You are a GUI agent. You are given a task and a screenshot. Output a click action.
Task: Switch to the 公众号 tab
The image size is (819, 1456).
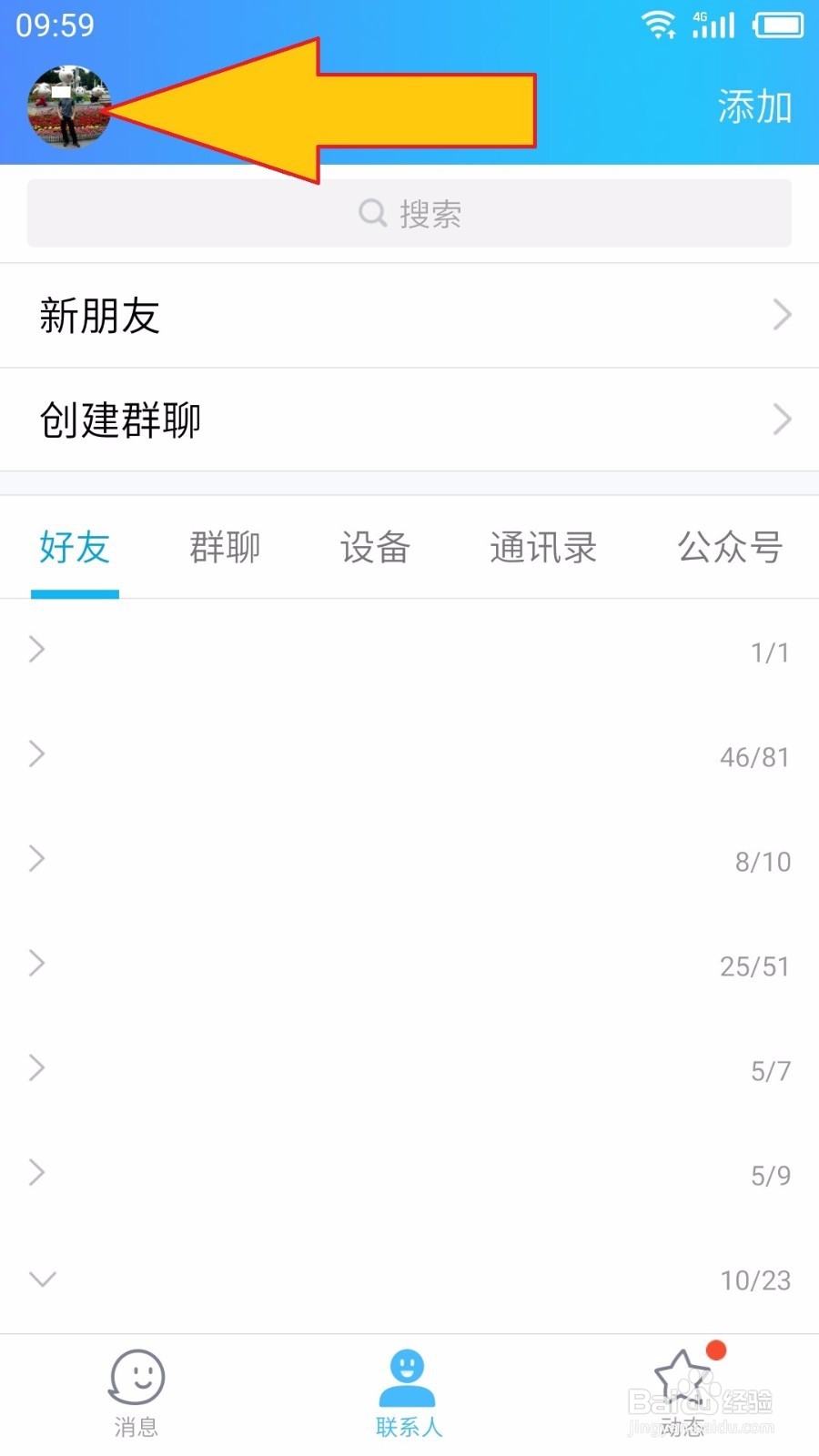[730, 548]
